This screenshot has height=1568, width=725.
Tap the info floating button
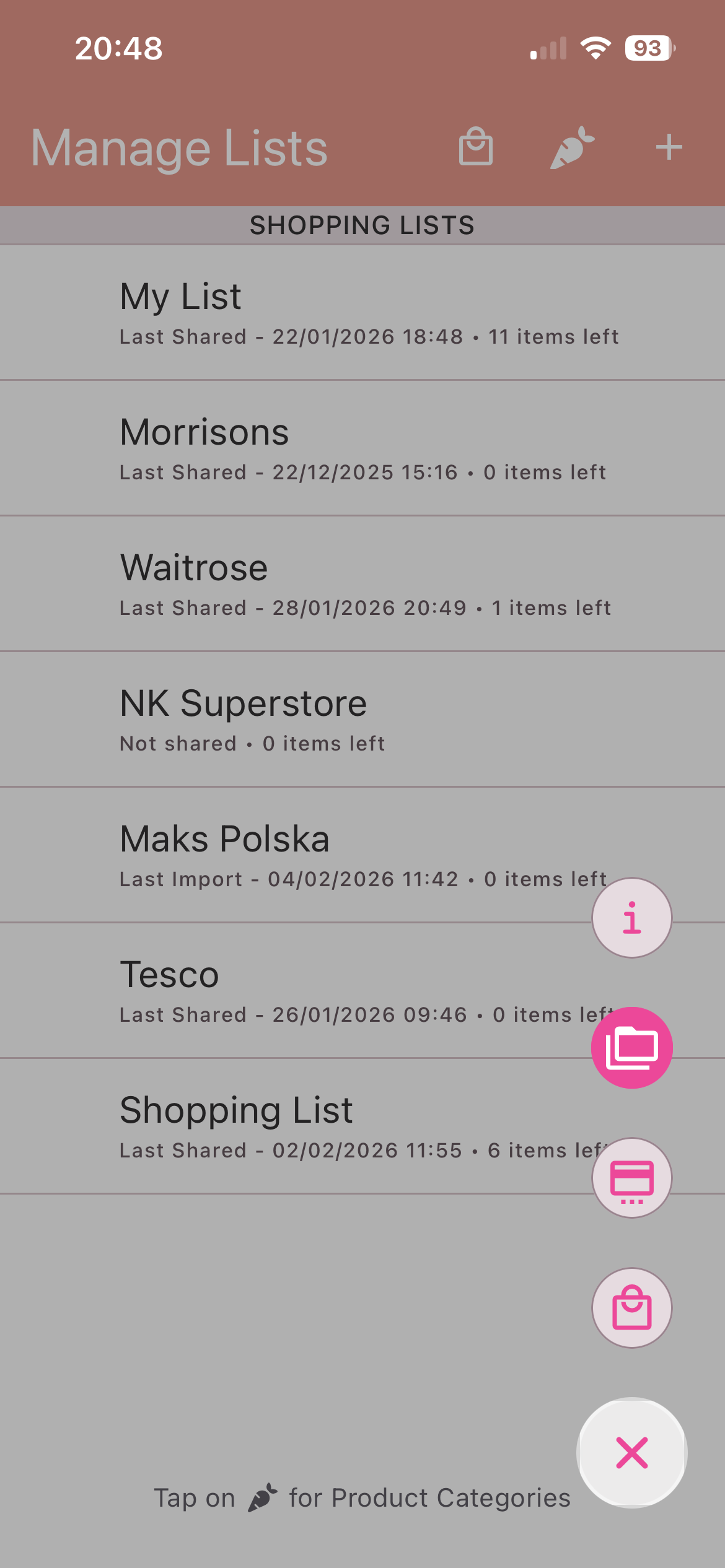tap(631, 918)
